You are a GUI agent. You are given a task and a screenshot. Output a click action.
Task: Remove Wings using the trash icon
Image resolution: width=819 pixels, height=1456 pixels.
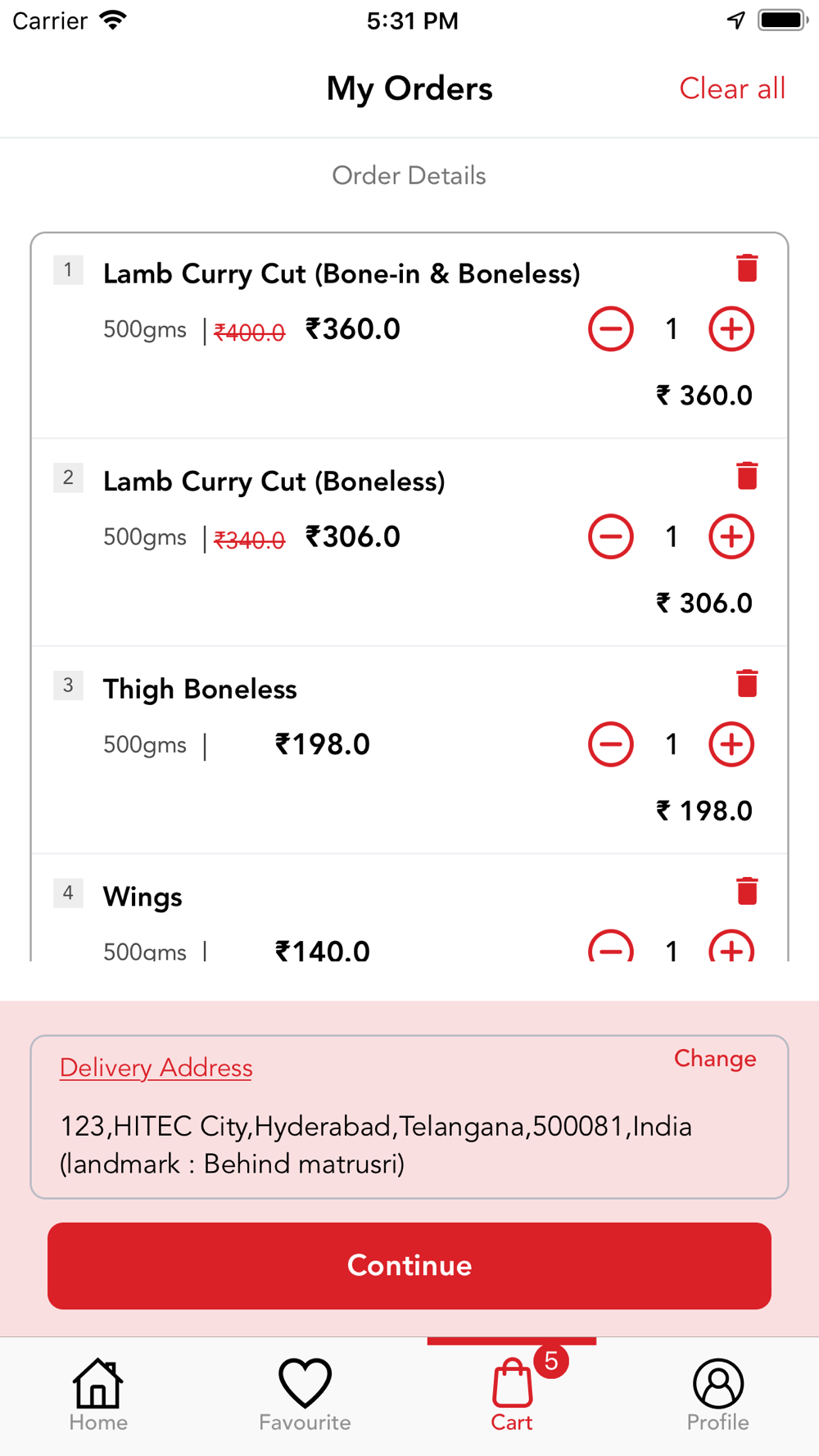(x=747, y=891)
